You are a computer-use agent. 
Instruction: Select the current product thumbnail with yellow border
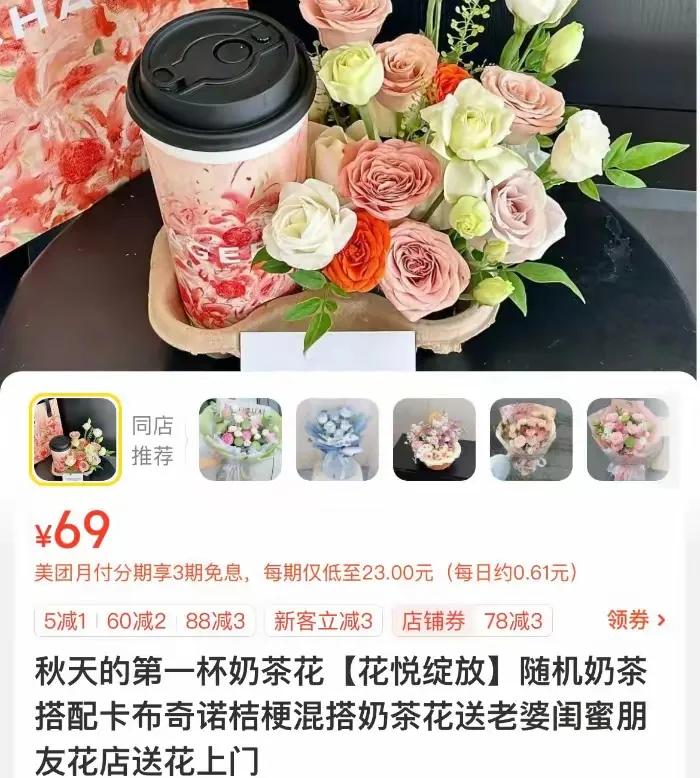tap(75, 440)
